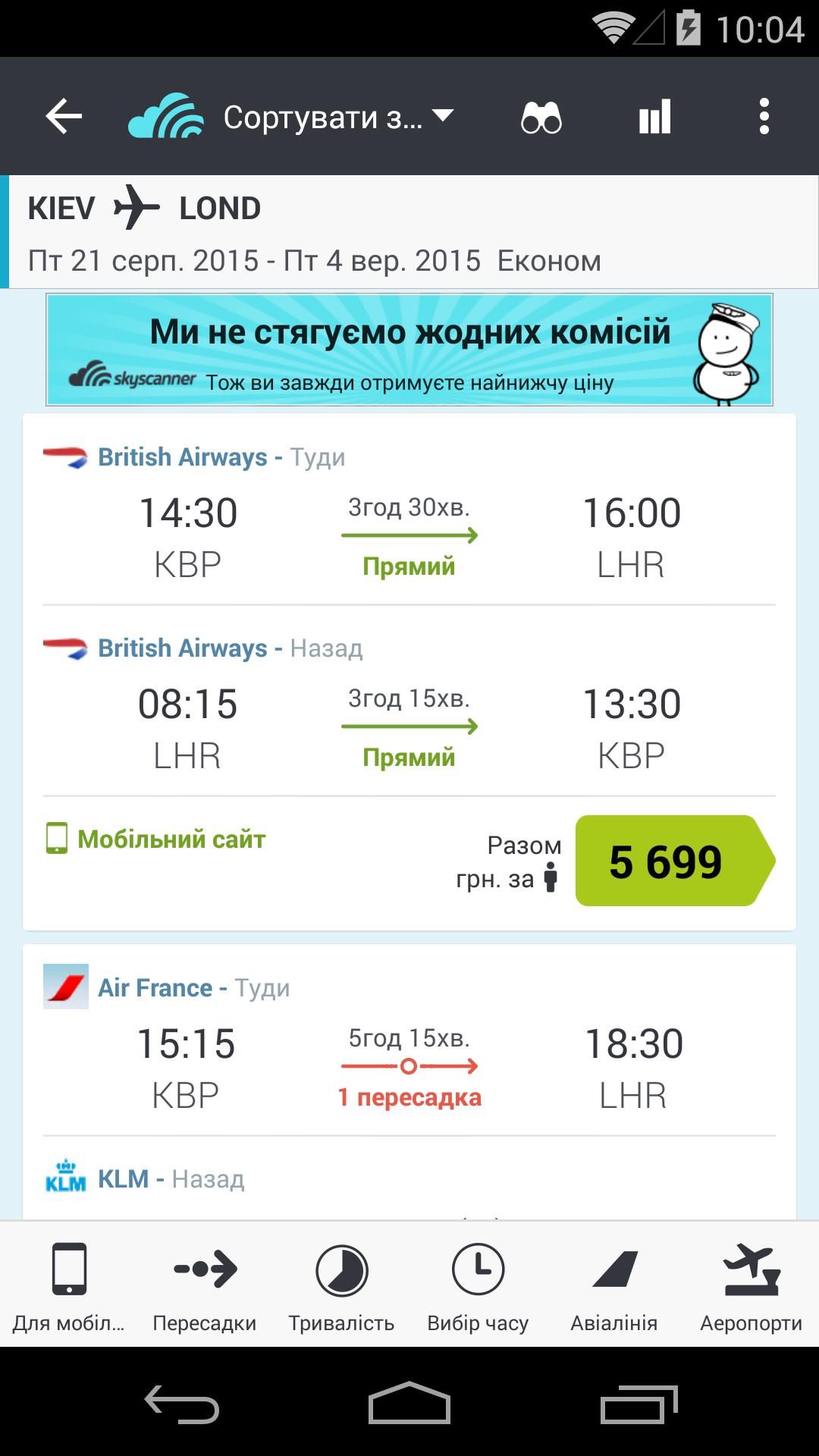This screenshot has width=819, height=1456.
Task: Click the Skyscanner logo
Action: (x=167, y=115)
